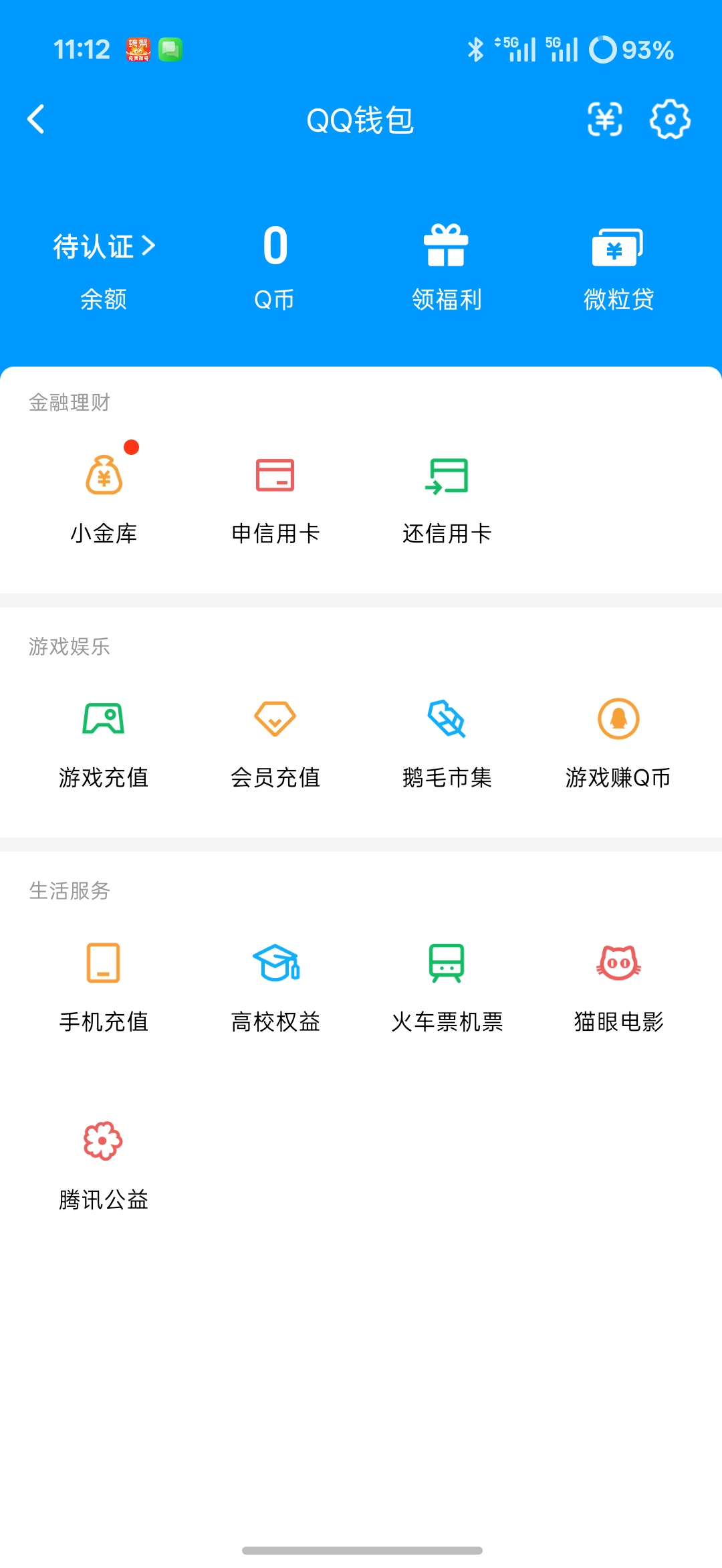722x1568 pixels.
Task: Go back from QQ钱包
Action: (x=36, y=120)
